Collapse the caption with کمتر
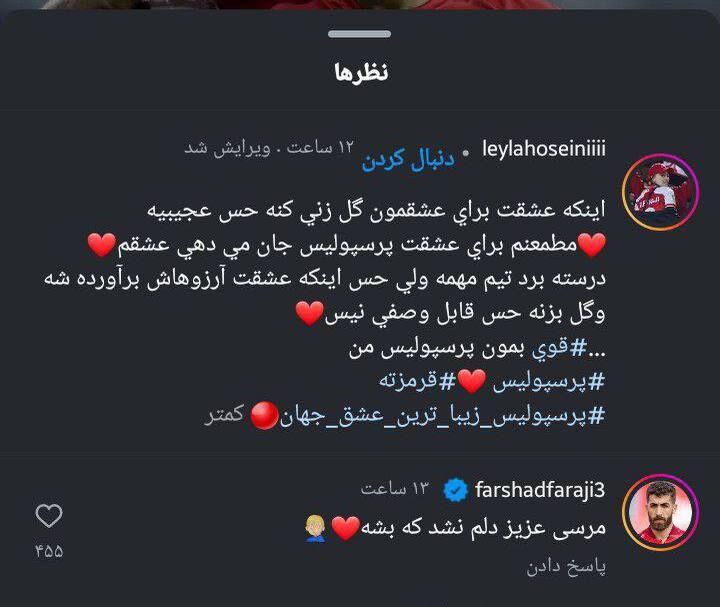The width and height of the screenshot is (720, 607). [224, 413]
